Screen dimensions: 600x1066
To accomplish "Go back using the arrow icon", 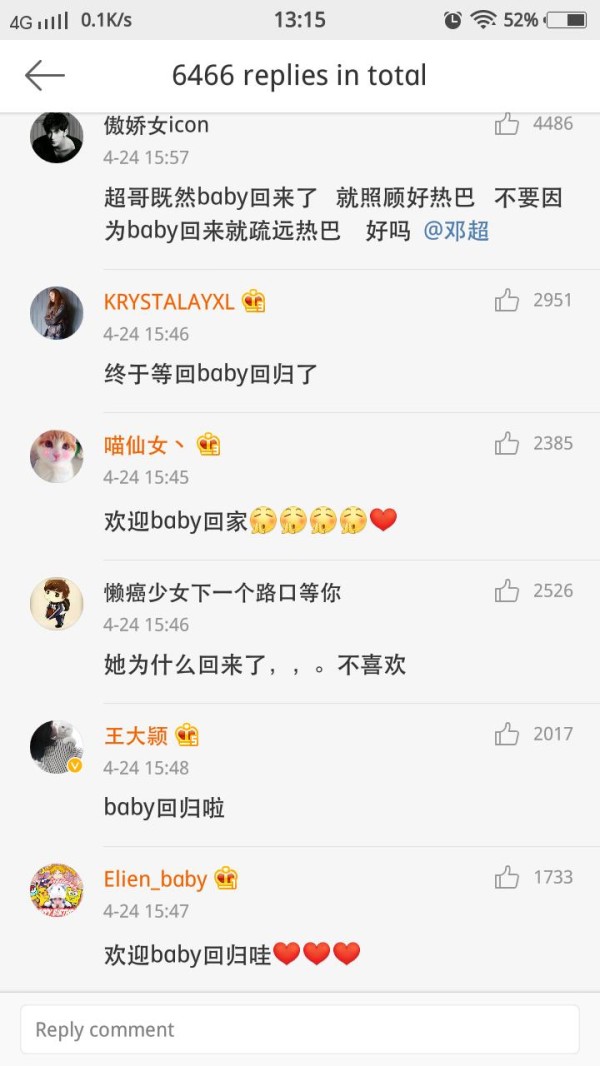I will [x=45, y=75].
